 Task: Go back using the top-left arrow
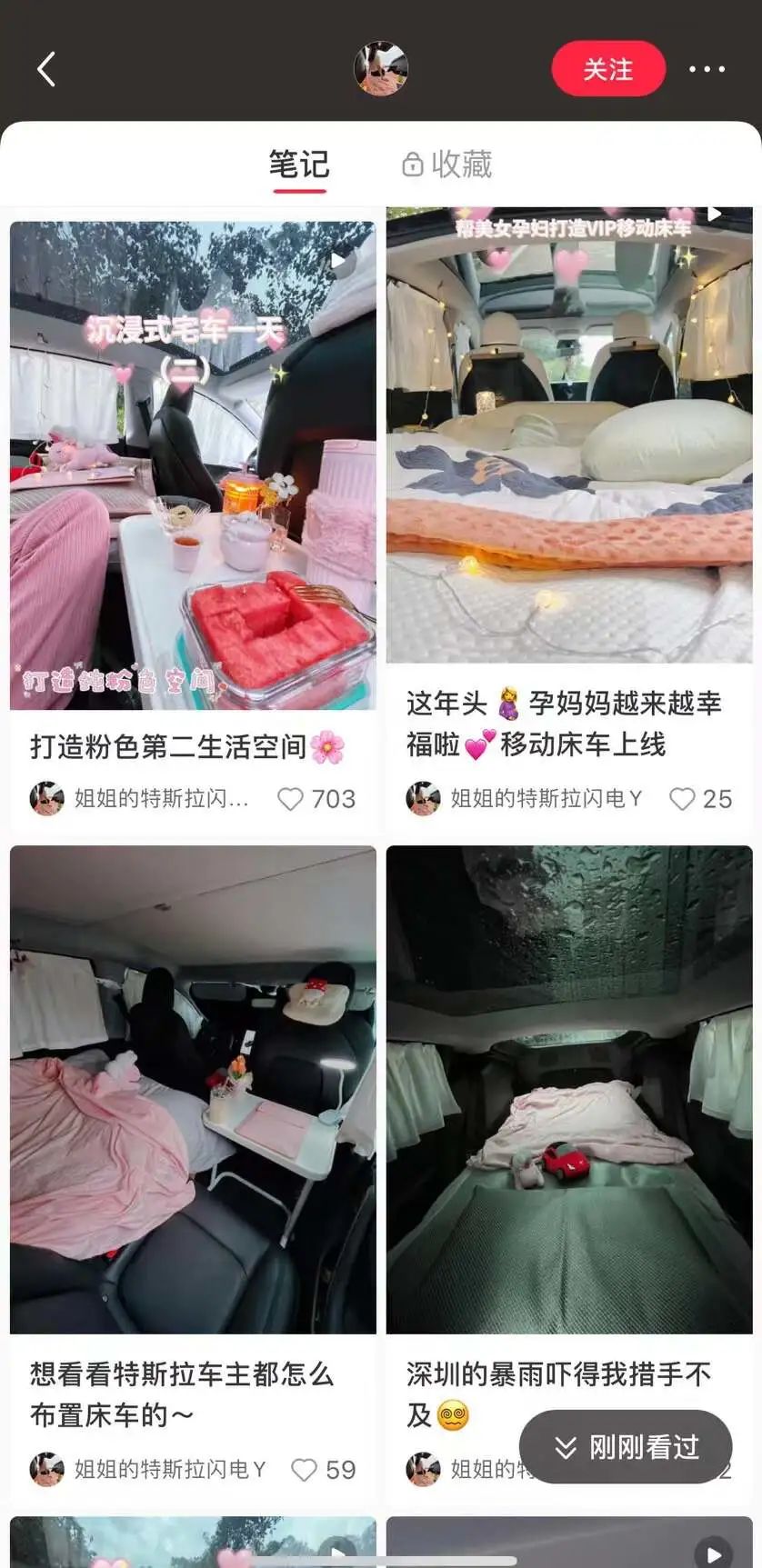point(46,69)
